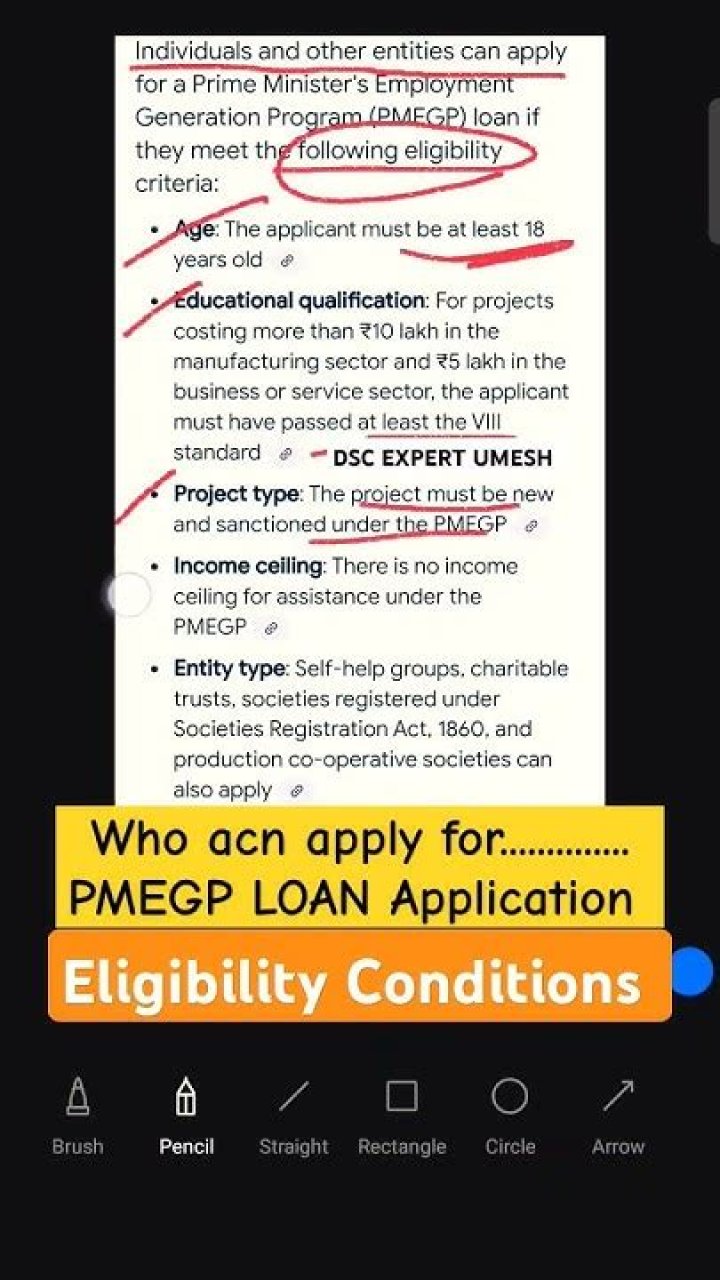
Task: Choose the Pencil tool
Action: (x=186, y=1115)
